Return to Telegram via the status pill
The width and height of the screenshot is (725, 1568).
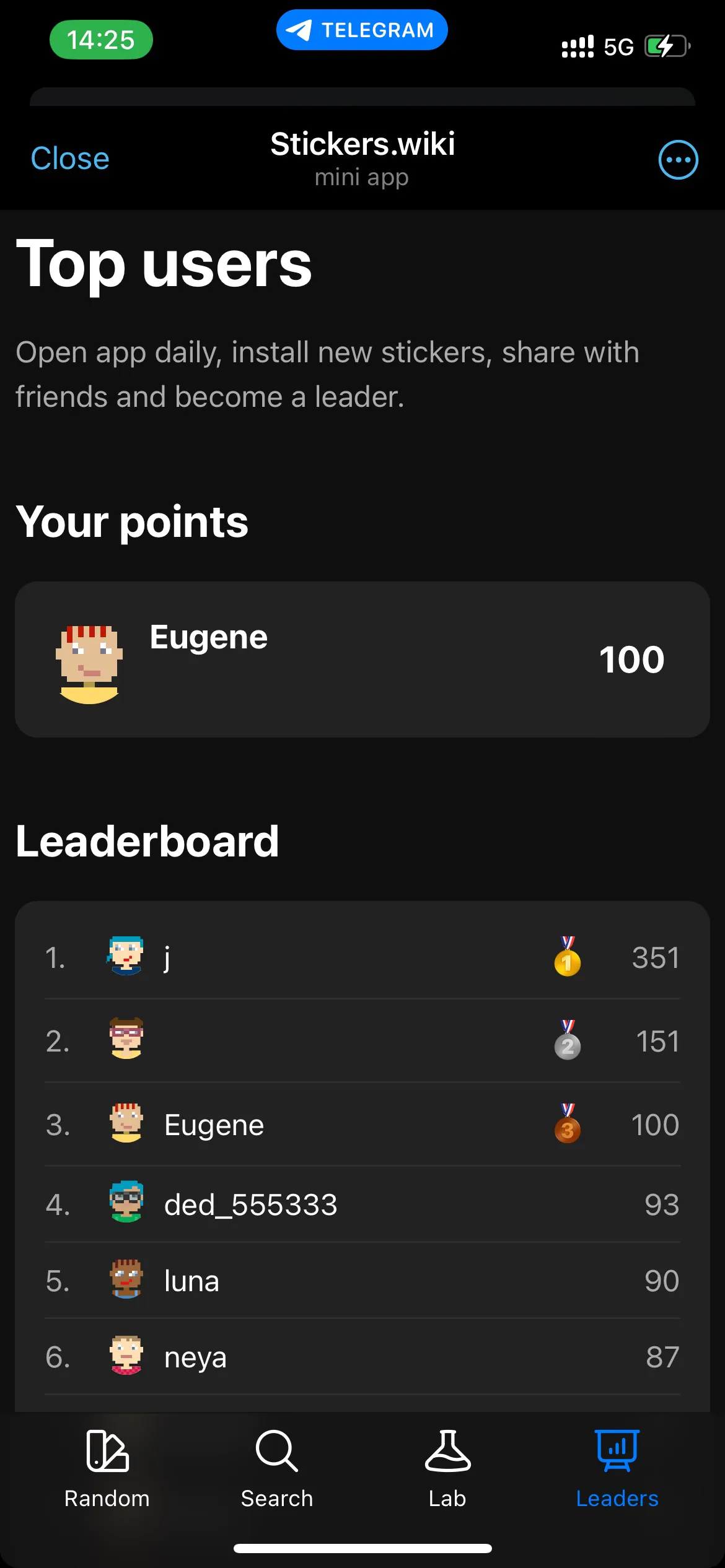[362, 30]
